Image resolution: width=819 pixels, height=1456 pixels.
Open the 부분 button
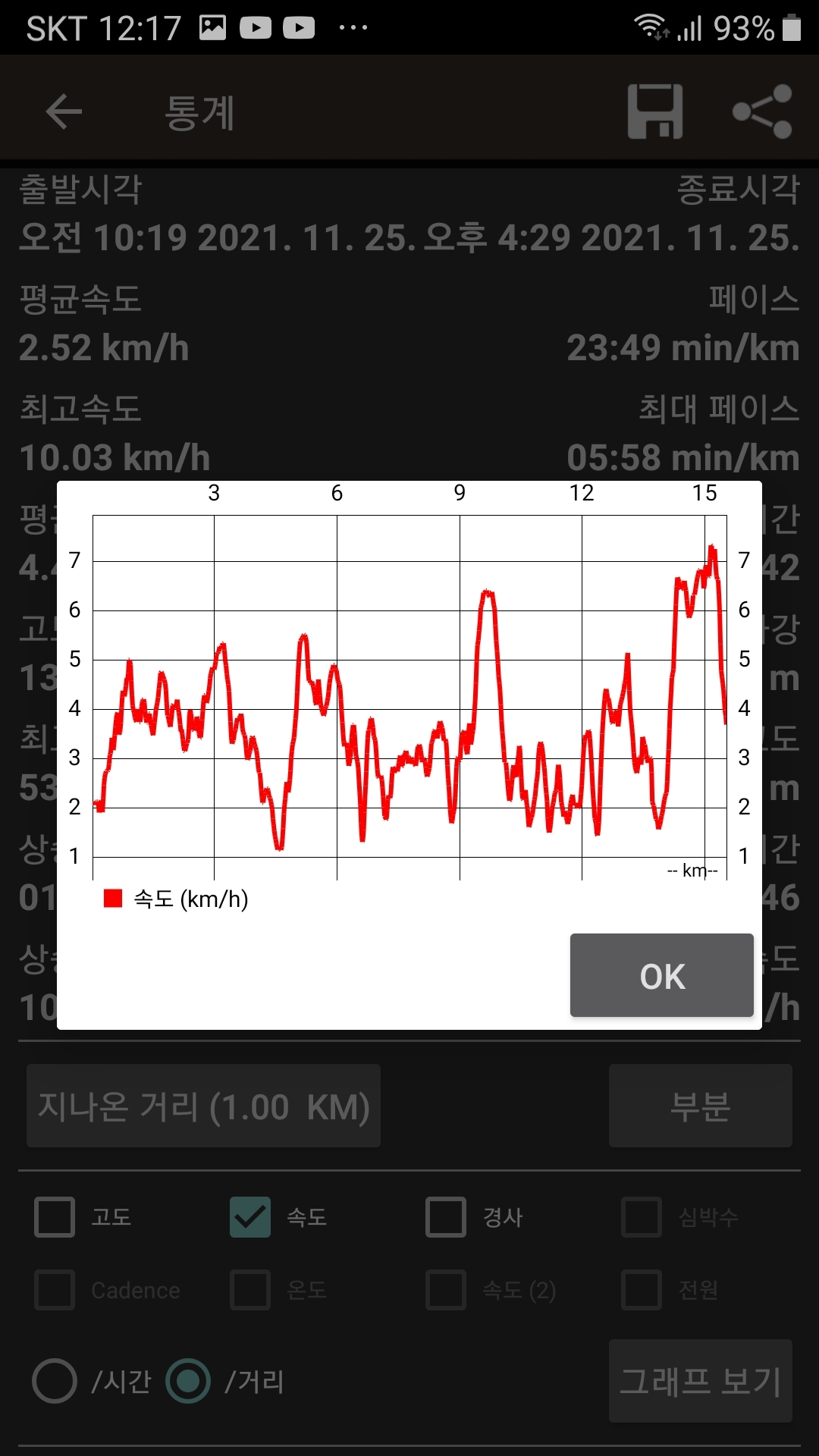point(700,1106)
